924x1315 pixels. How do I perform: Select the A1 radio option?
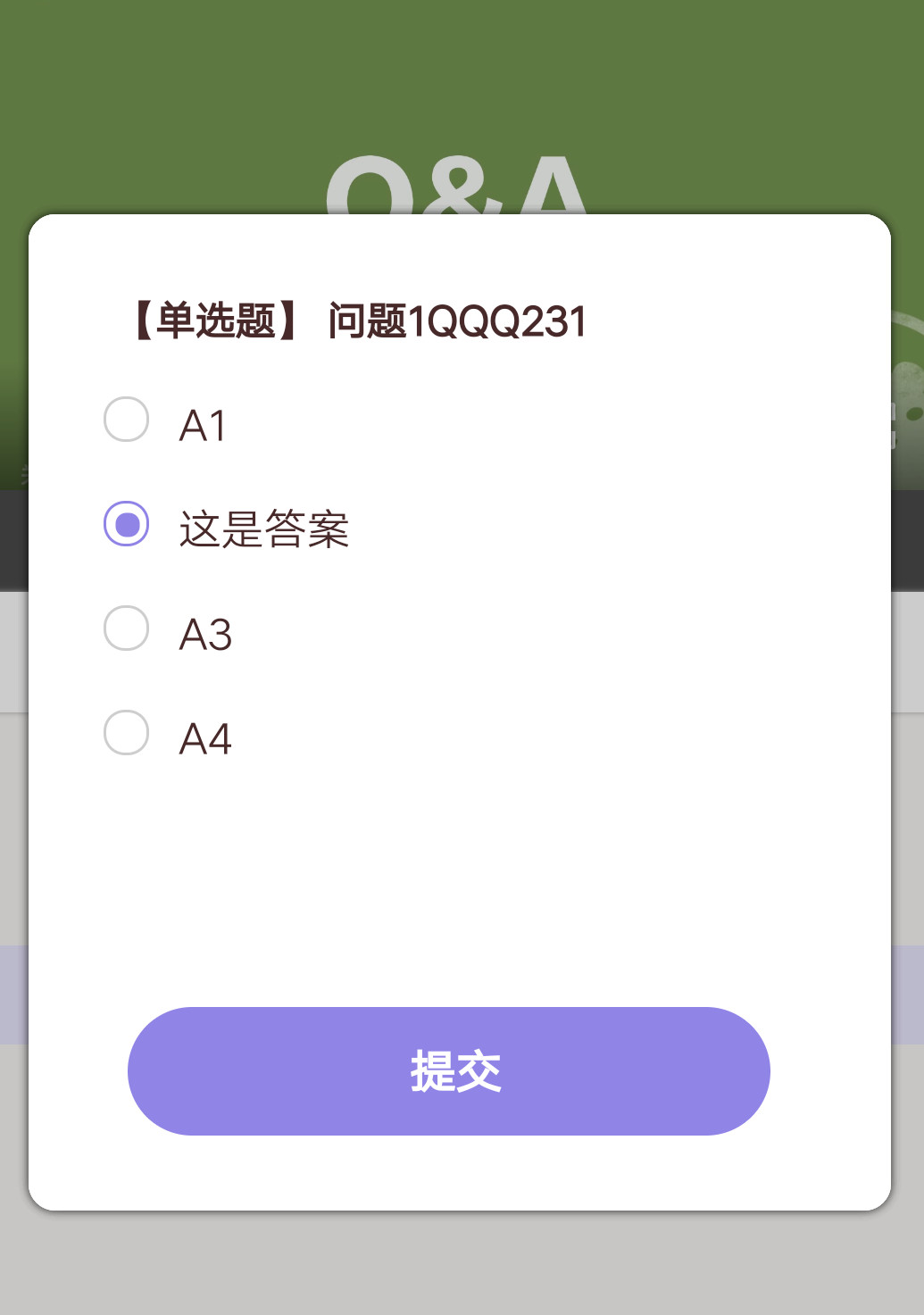(127, 420)
